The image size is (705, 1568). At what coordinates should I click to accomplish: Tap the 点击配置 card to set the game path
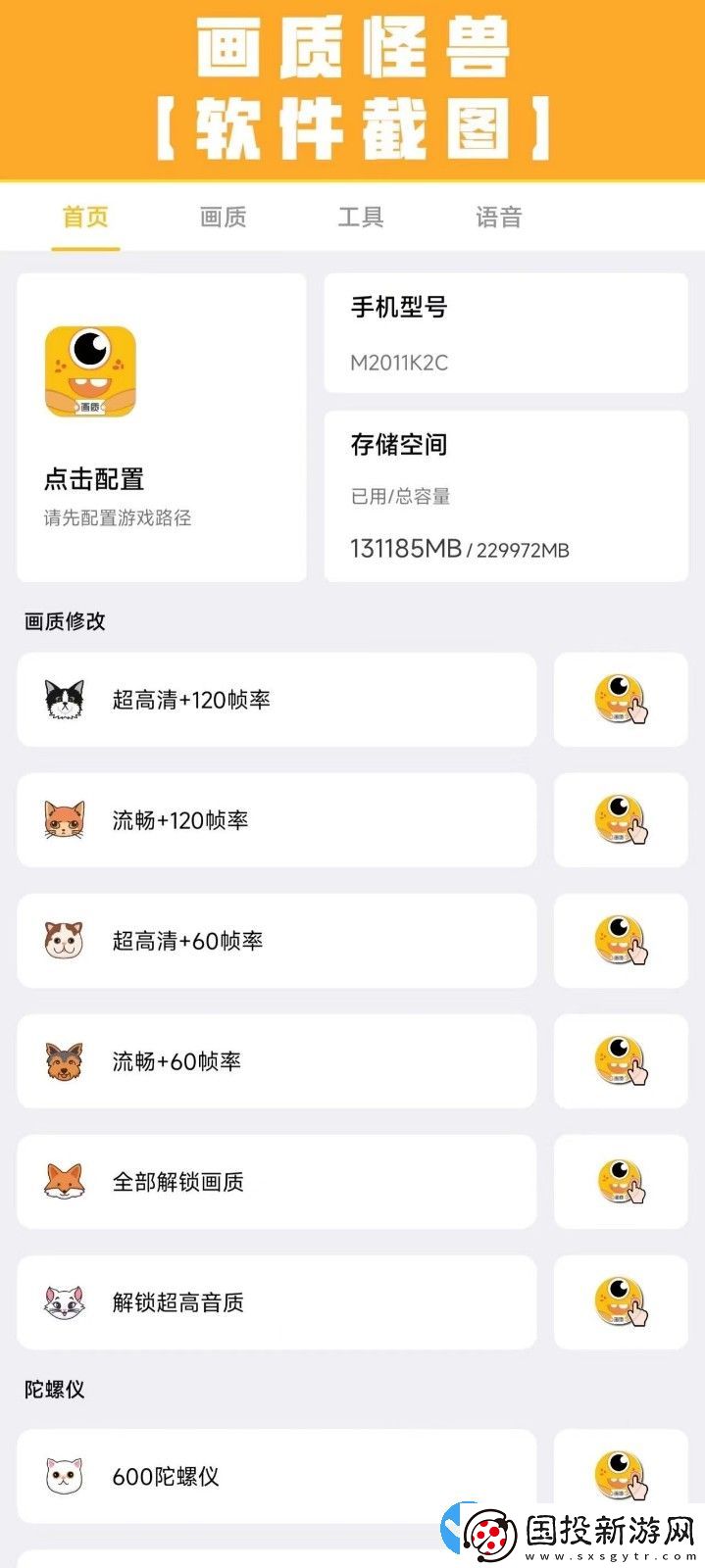click(x=162, y=427)
